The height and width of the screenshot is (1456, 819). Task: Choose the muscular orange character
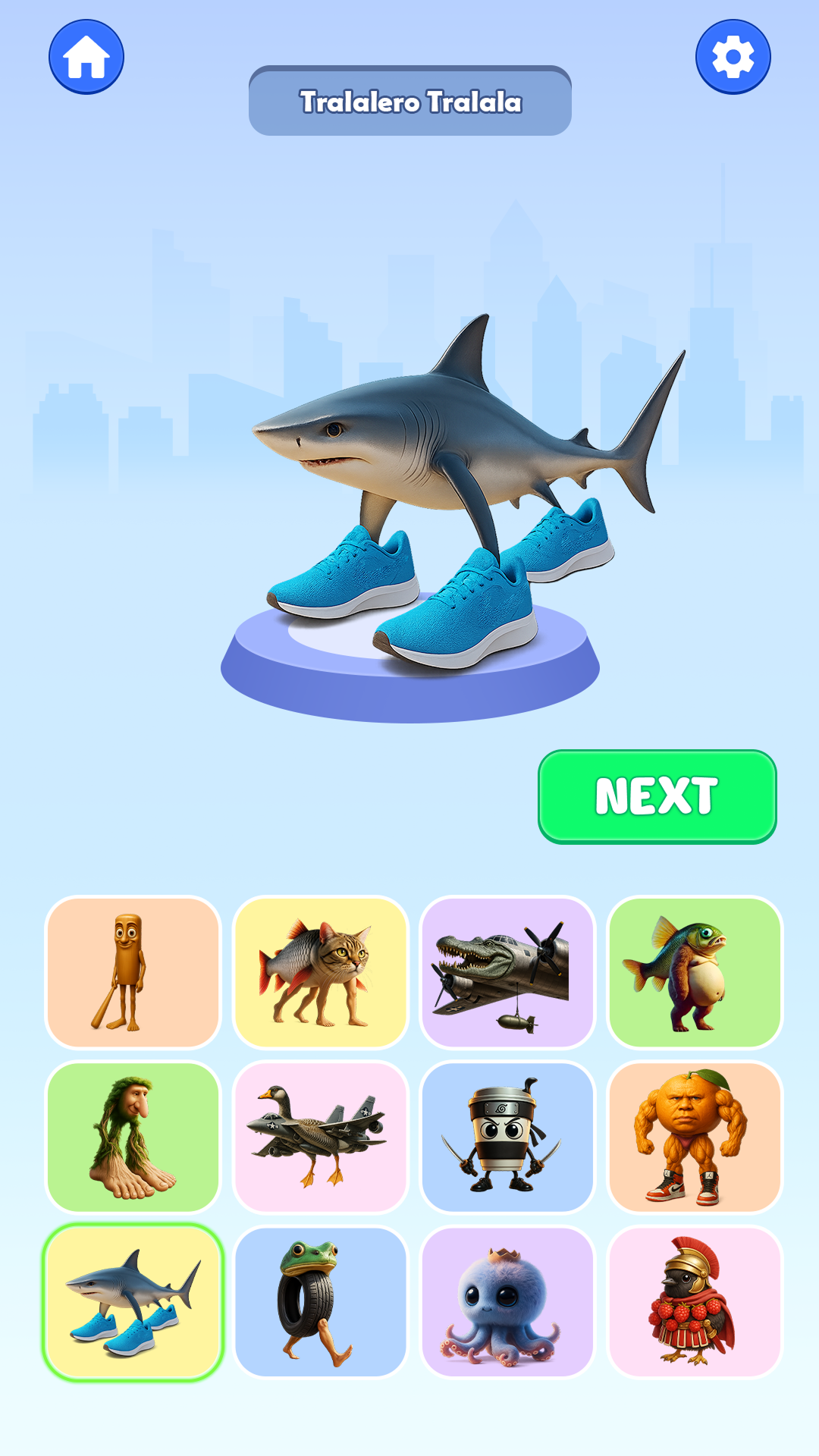coord(695,1137)
